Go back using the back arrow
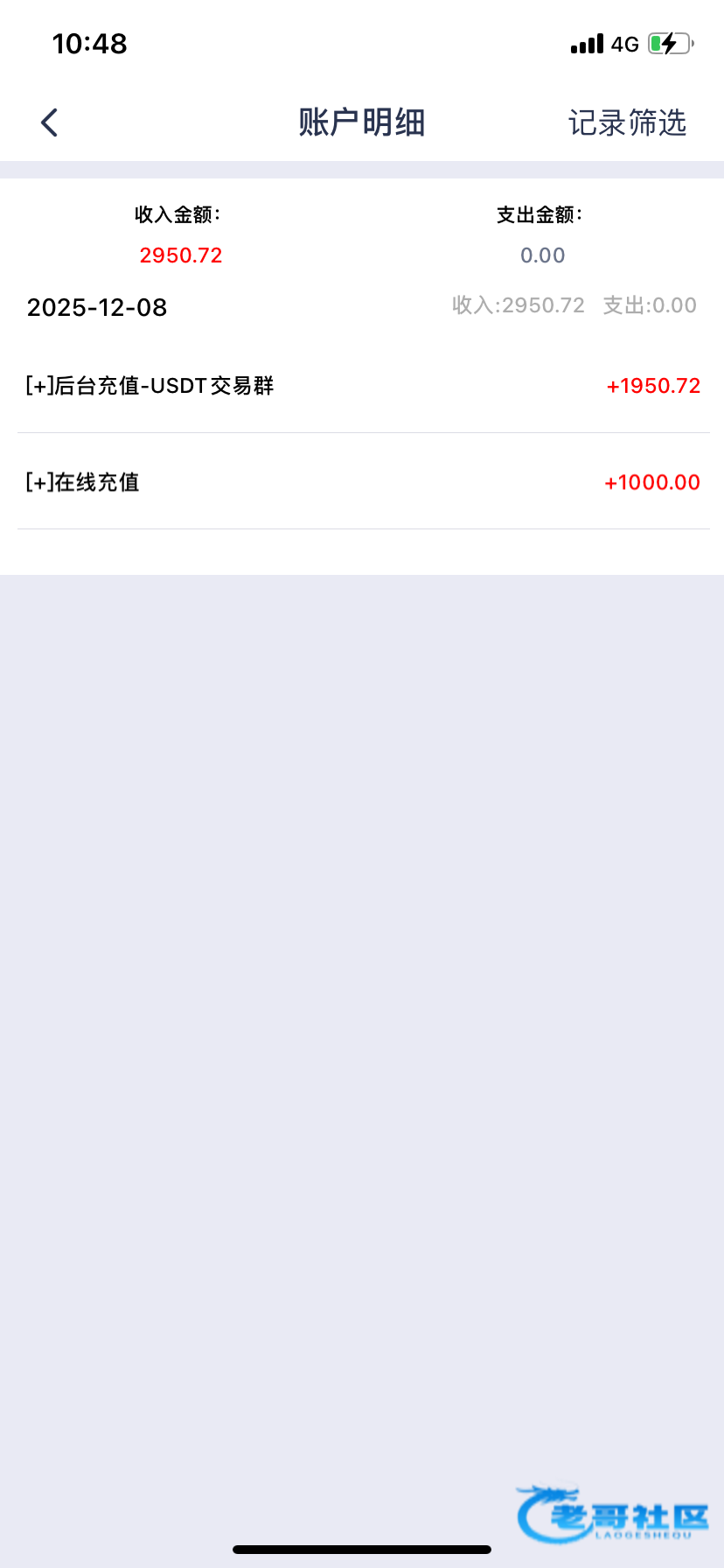 point(50,122)
